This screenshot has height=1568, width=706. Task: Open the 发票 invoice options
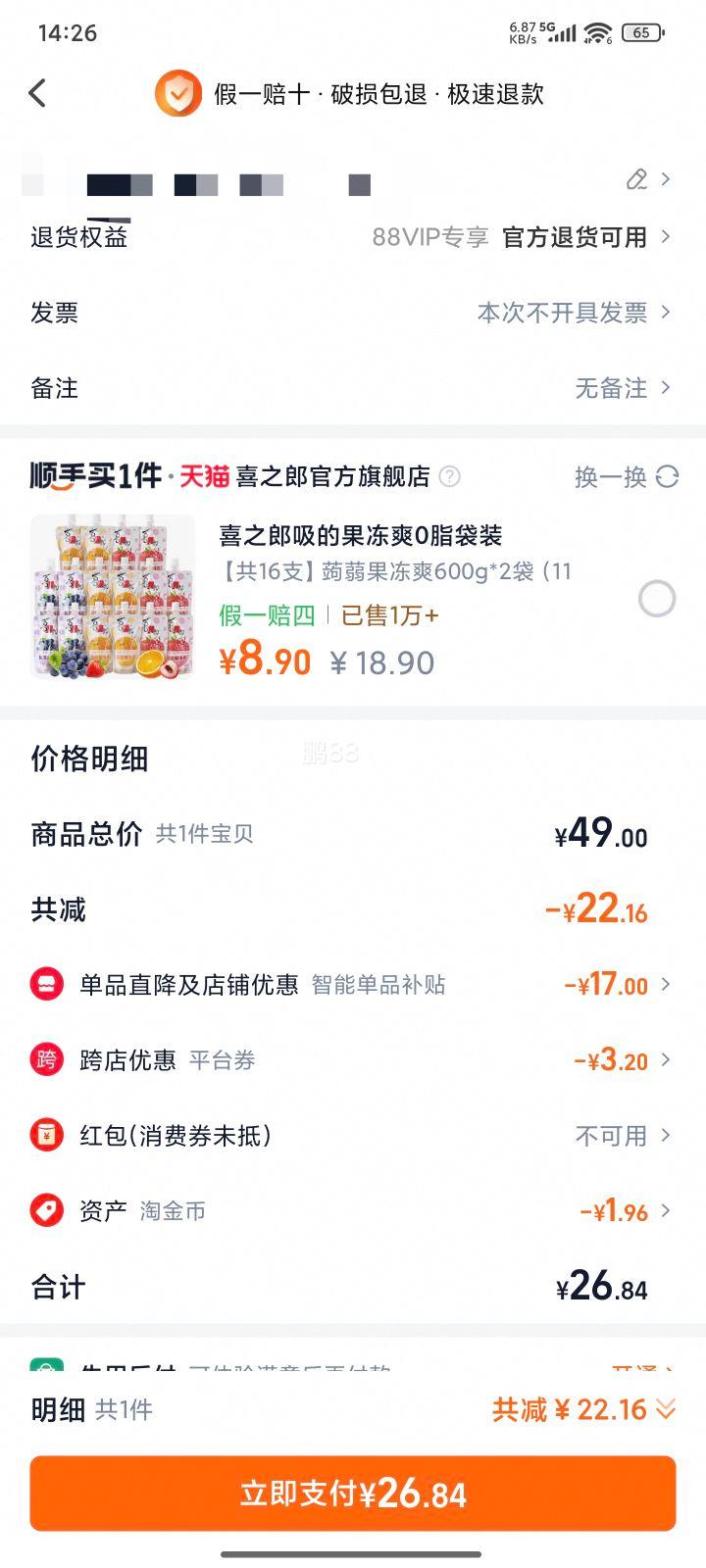[353, 313]
